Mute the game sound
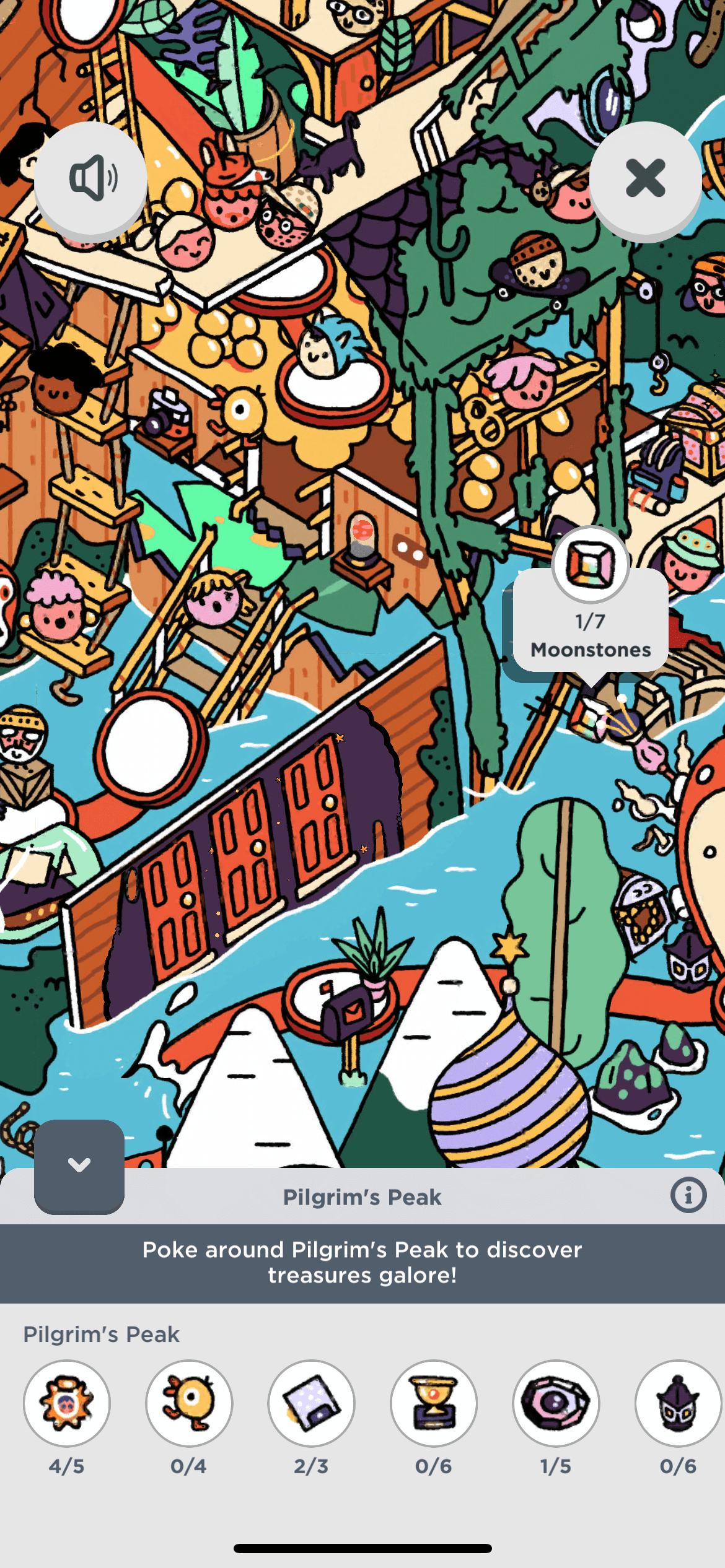The height and width of the screenshot is (1568, 725). [x=90, y=178]
